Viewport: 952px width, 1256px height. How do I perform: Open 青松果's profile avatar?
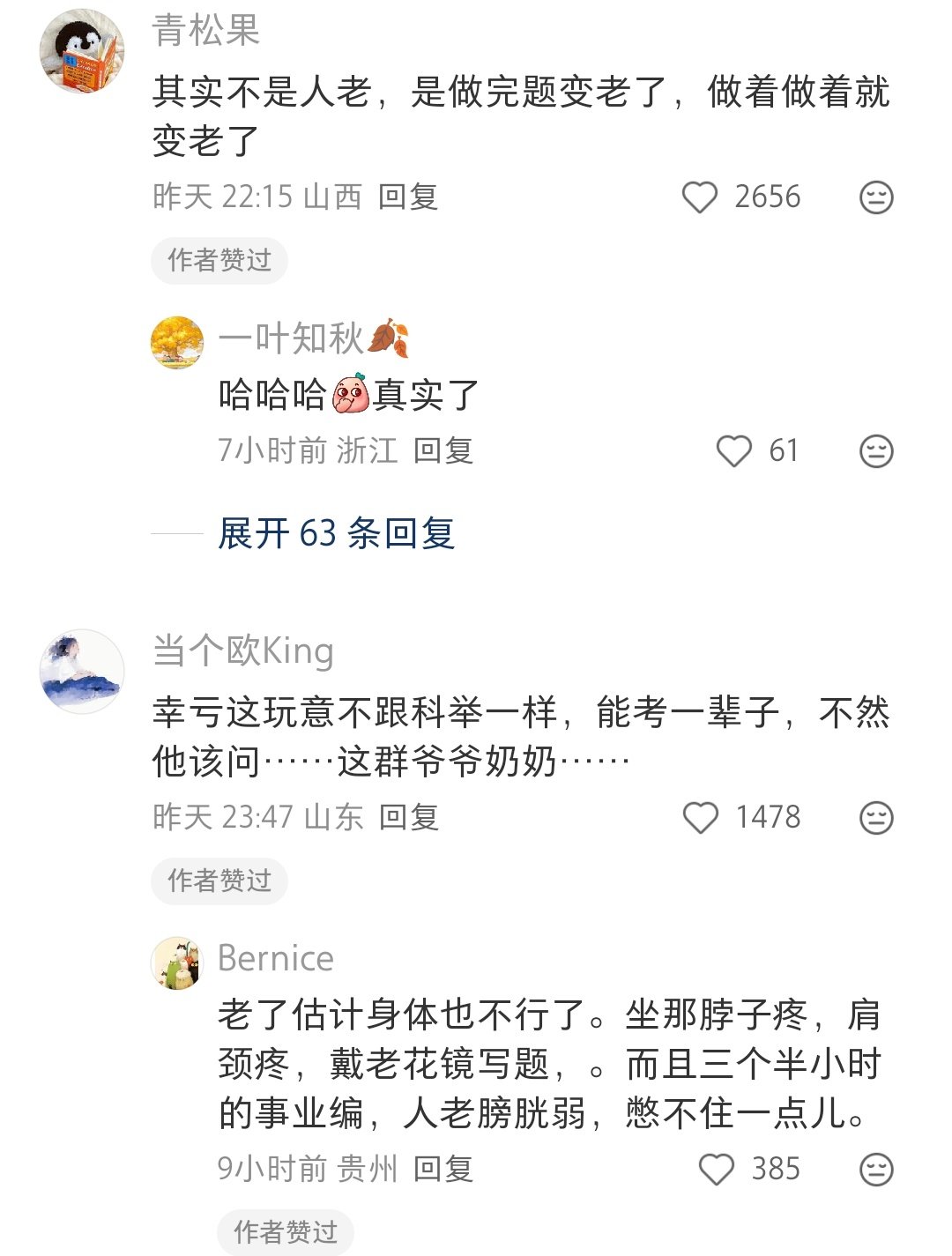point(82,51)
